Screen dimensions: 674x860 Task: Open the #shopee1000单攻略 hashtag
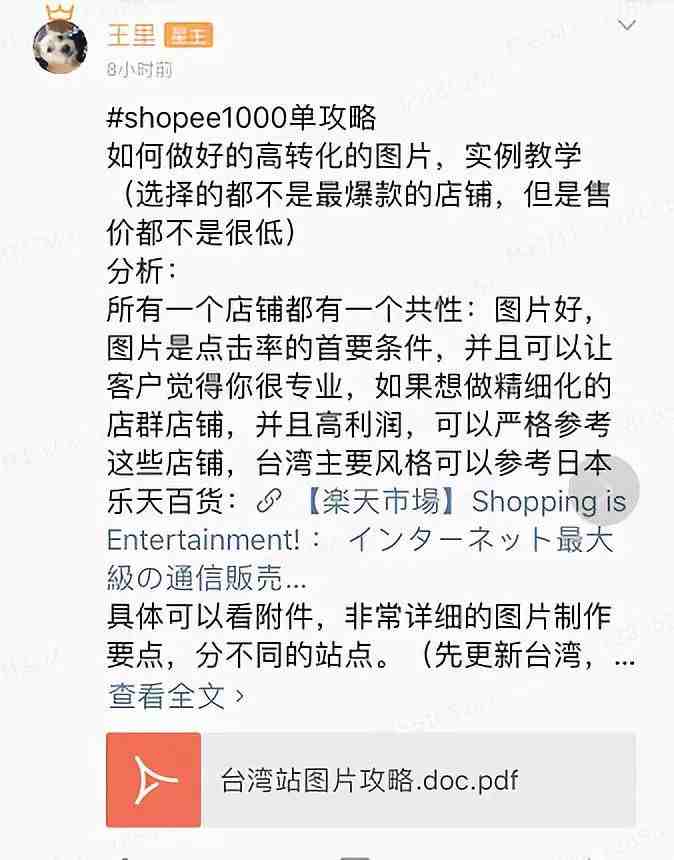point(241,117)
